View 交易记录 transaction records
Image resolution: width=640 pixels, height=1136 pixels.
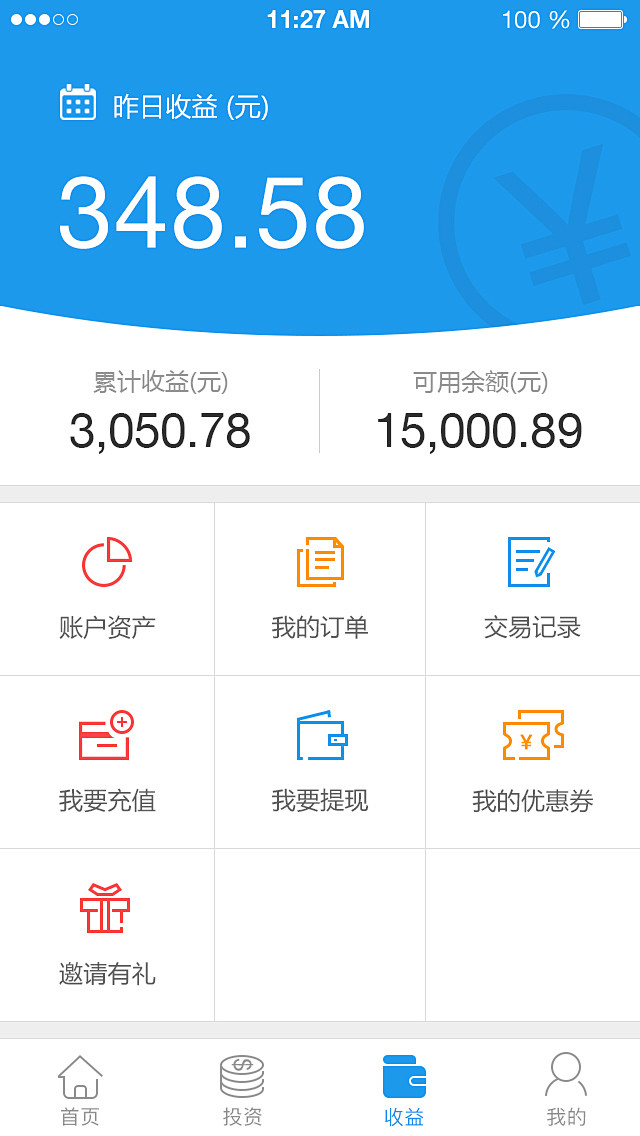pos(532,589)
